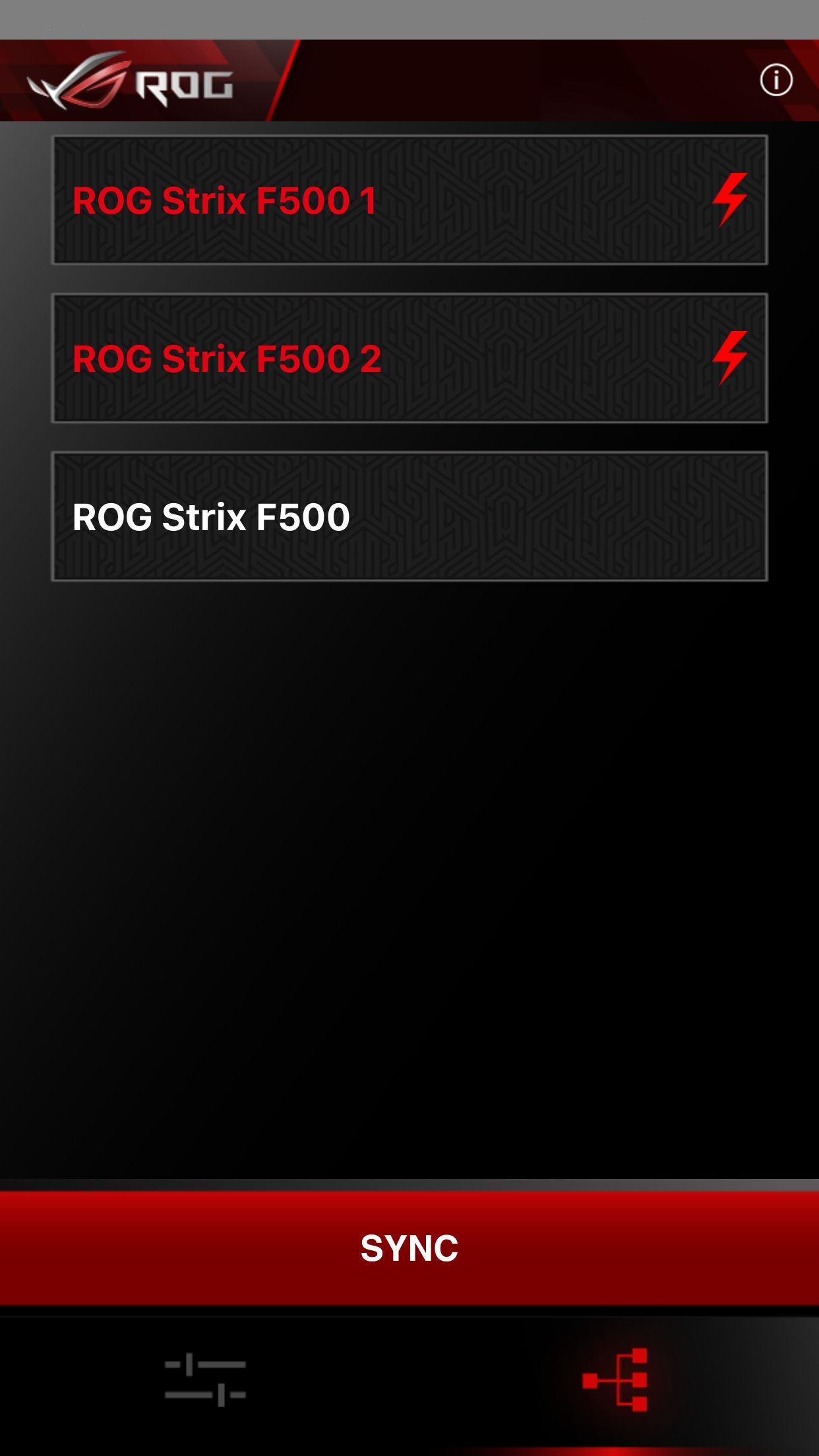Select the ROG Strix F500 1 device
This screenshot has height=1456, width=819.
(x=409, y=200)
